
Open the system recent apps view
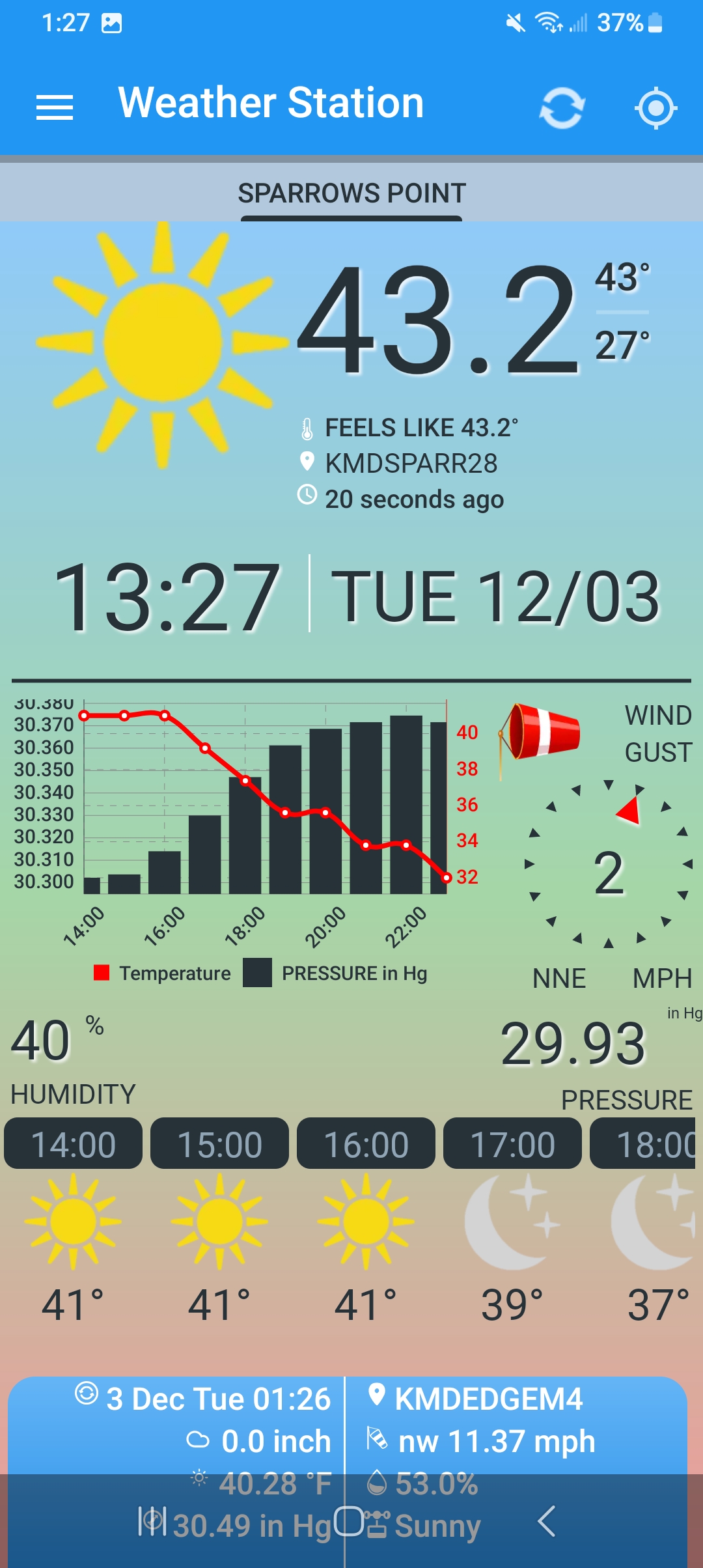152,1522
